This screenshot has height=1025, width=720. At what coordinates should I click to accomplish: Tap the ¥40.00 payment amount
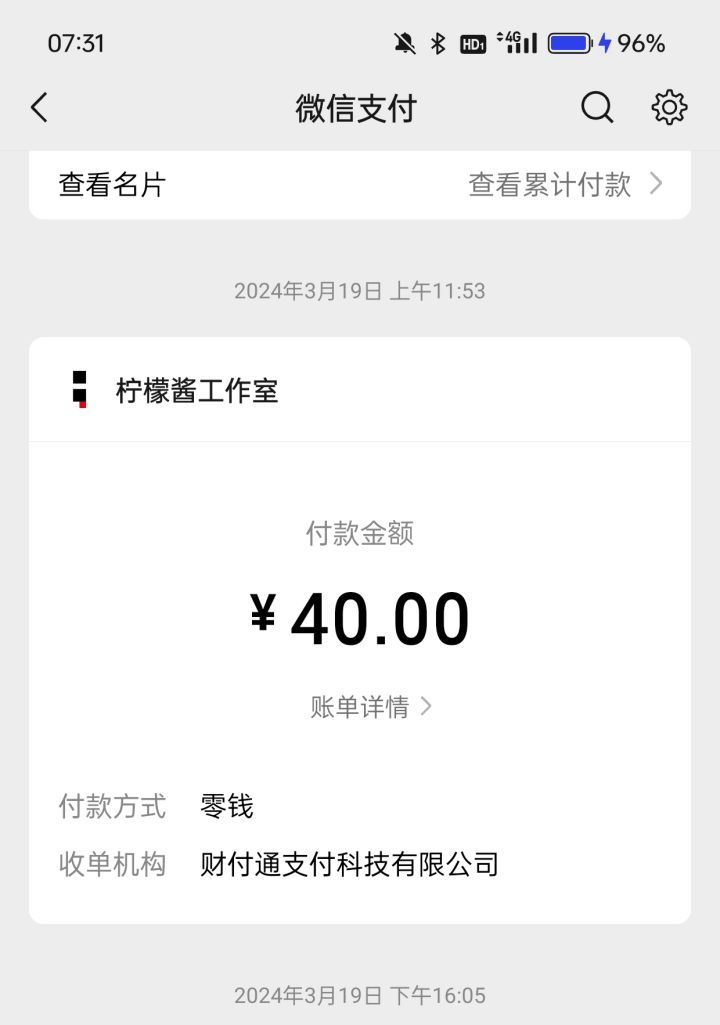[x=360, y=617]
